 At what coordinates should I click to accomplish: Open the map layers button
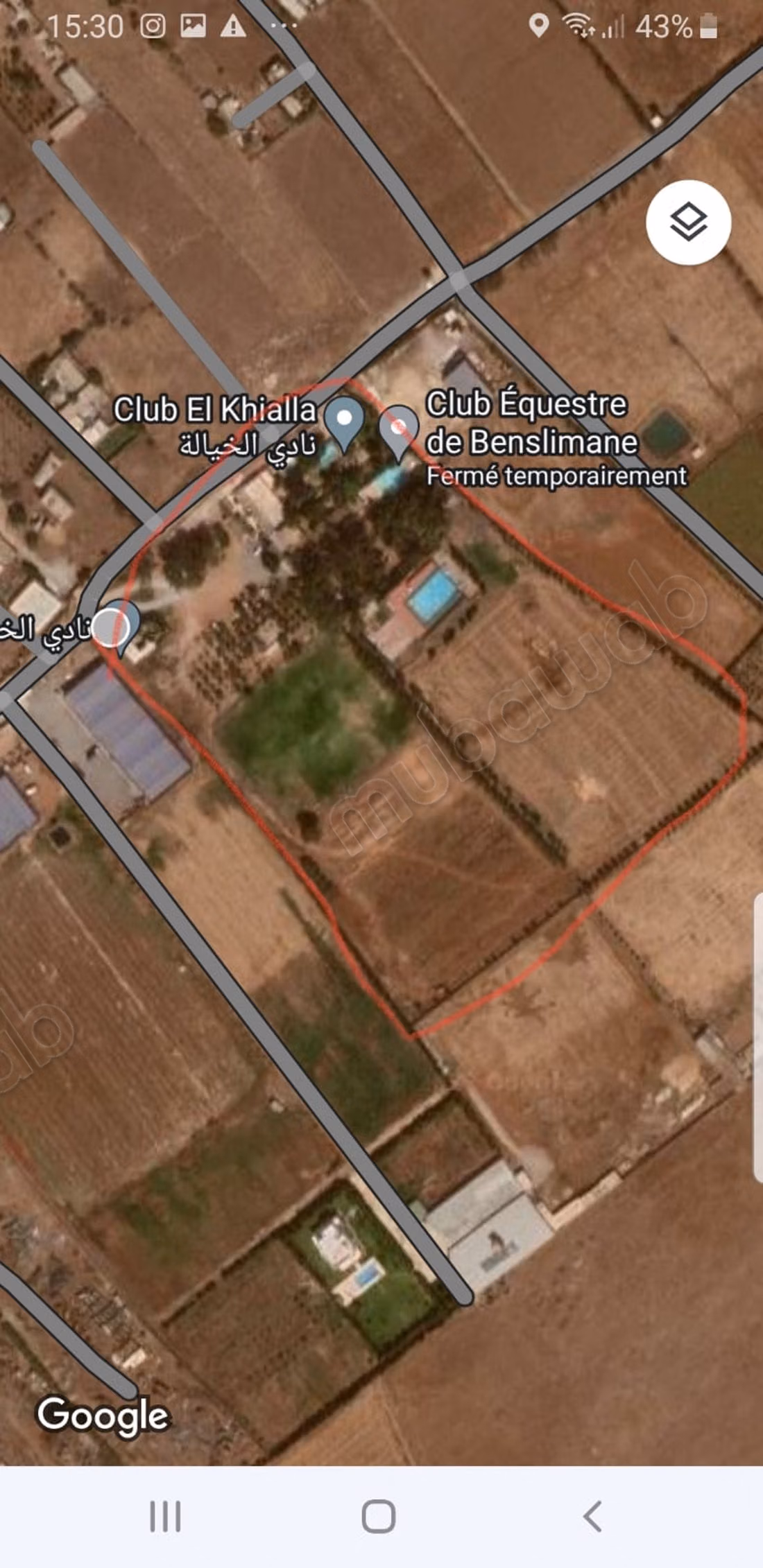click(x=688, y=222)
